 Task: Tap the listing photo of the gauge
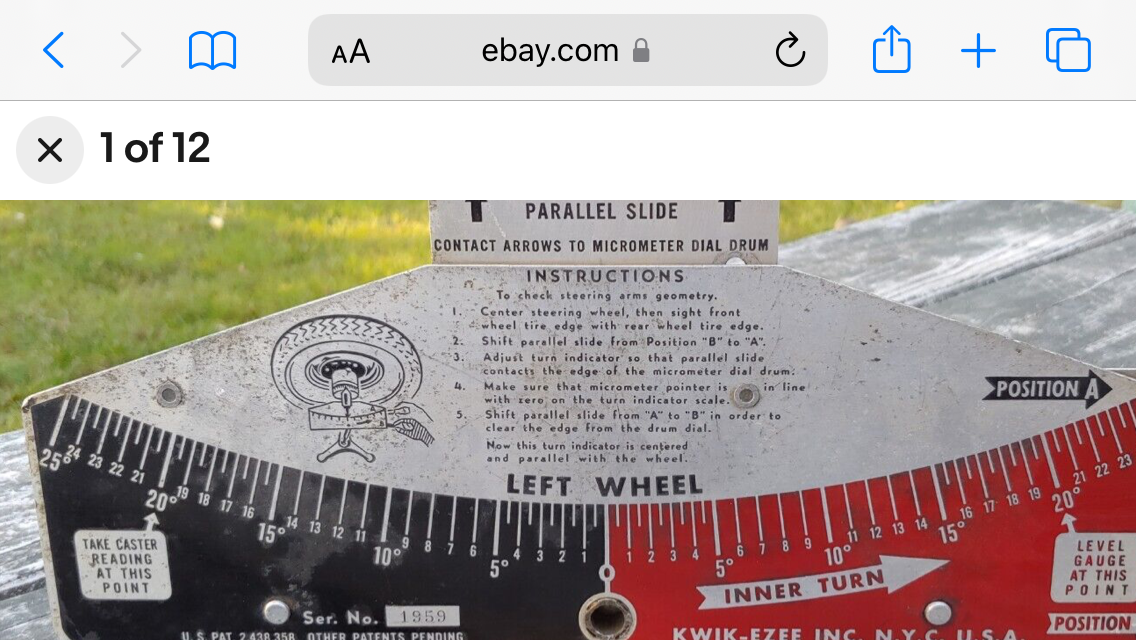pos(568,420)
